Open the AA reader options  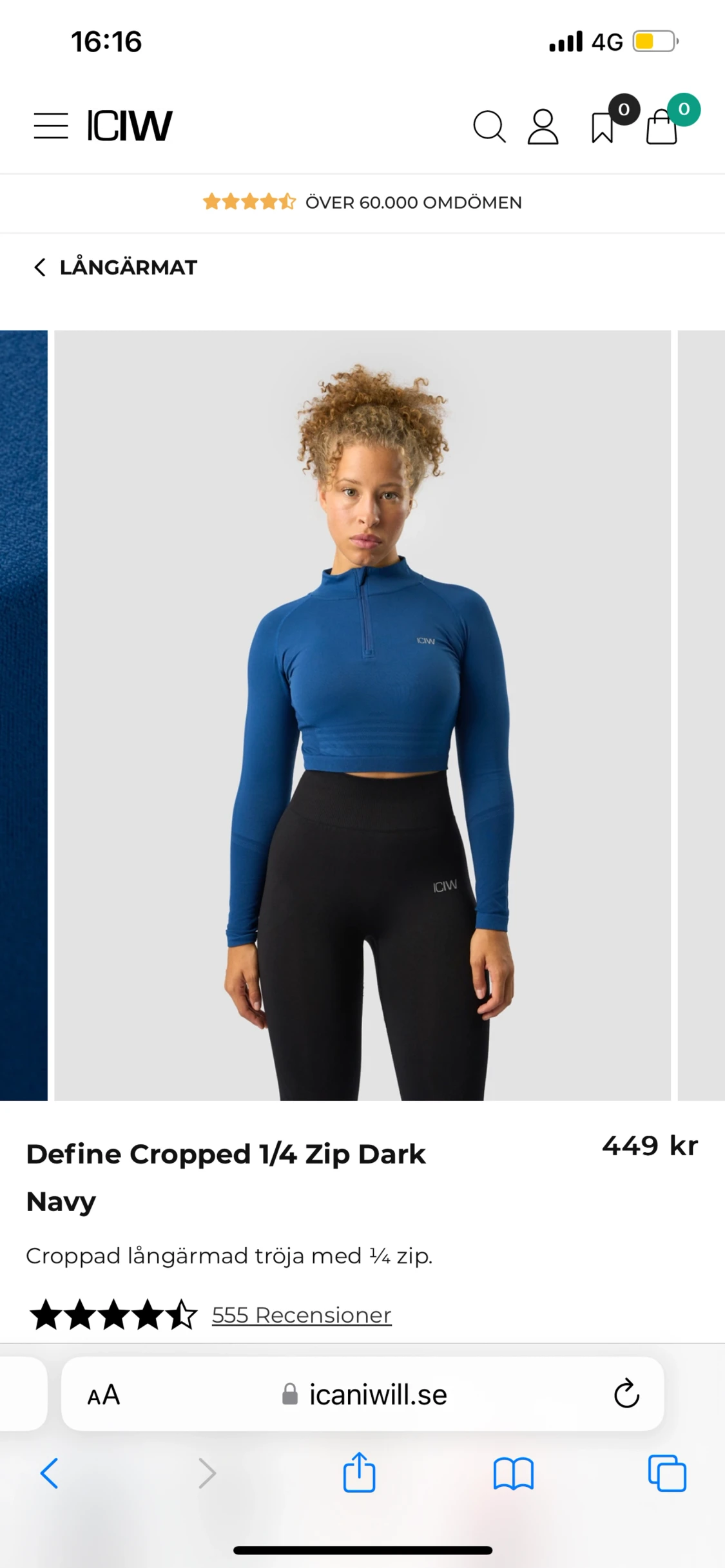click(104, 1395)
